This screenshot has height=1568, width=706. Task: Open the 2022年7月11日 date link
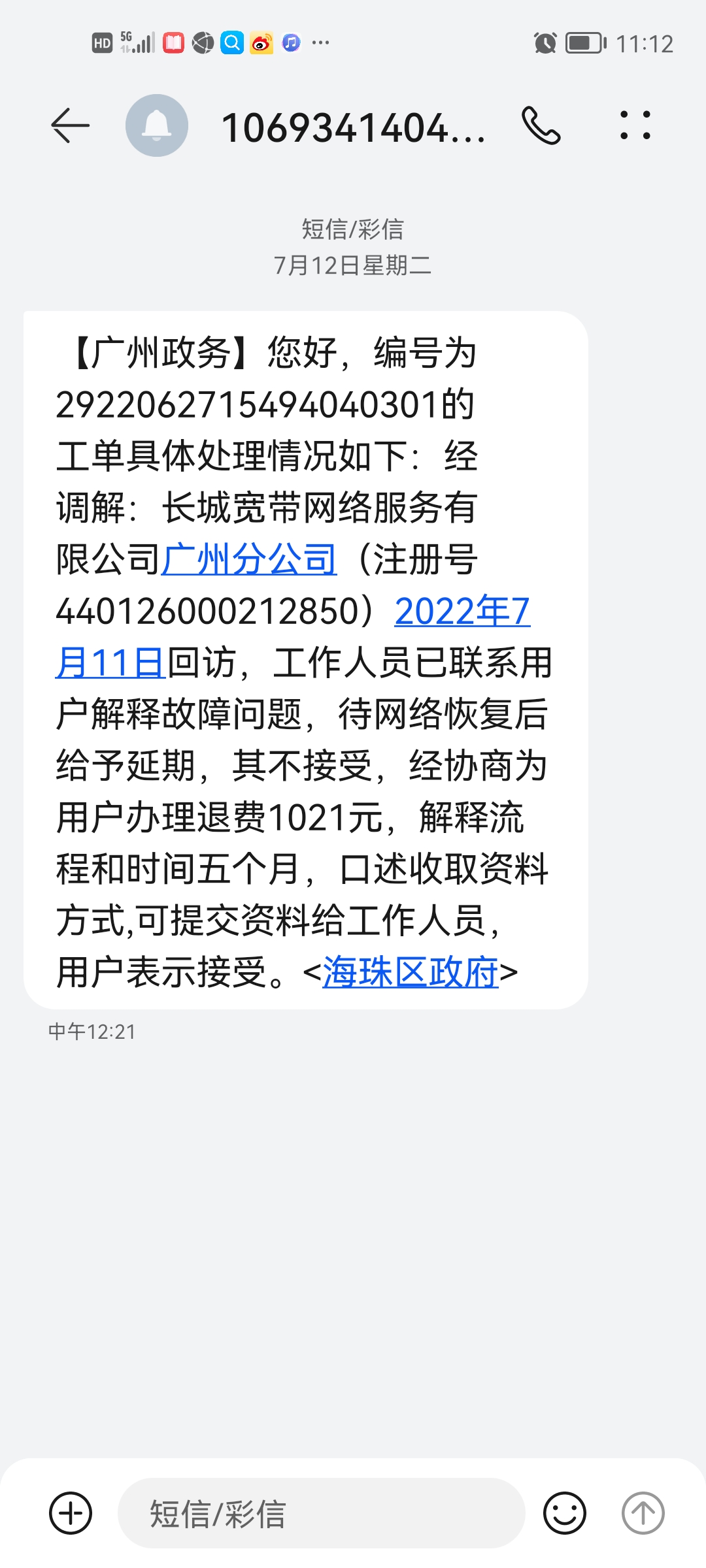462,612
